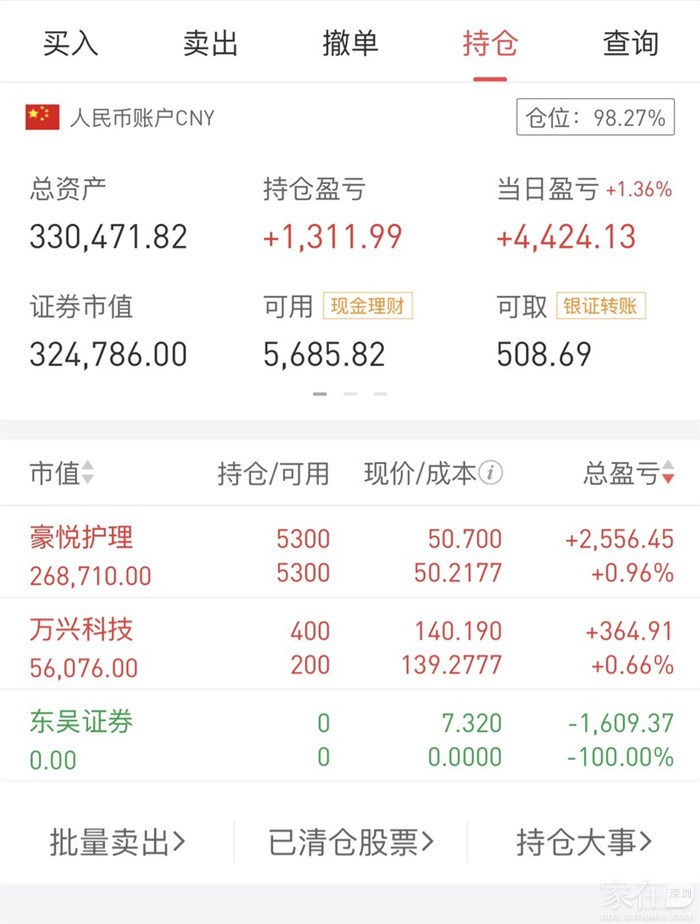
Task: Tap the 仓位 98.27% badge
Action: pos(595,118)
